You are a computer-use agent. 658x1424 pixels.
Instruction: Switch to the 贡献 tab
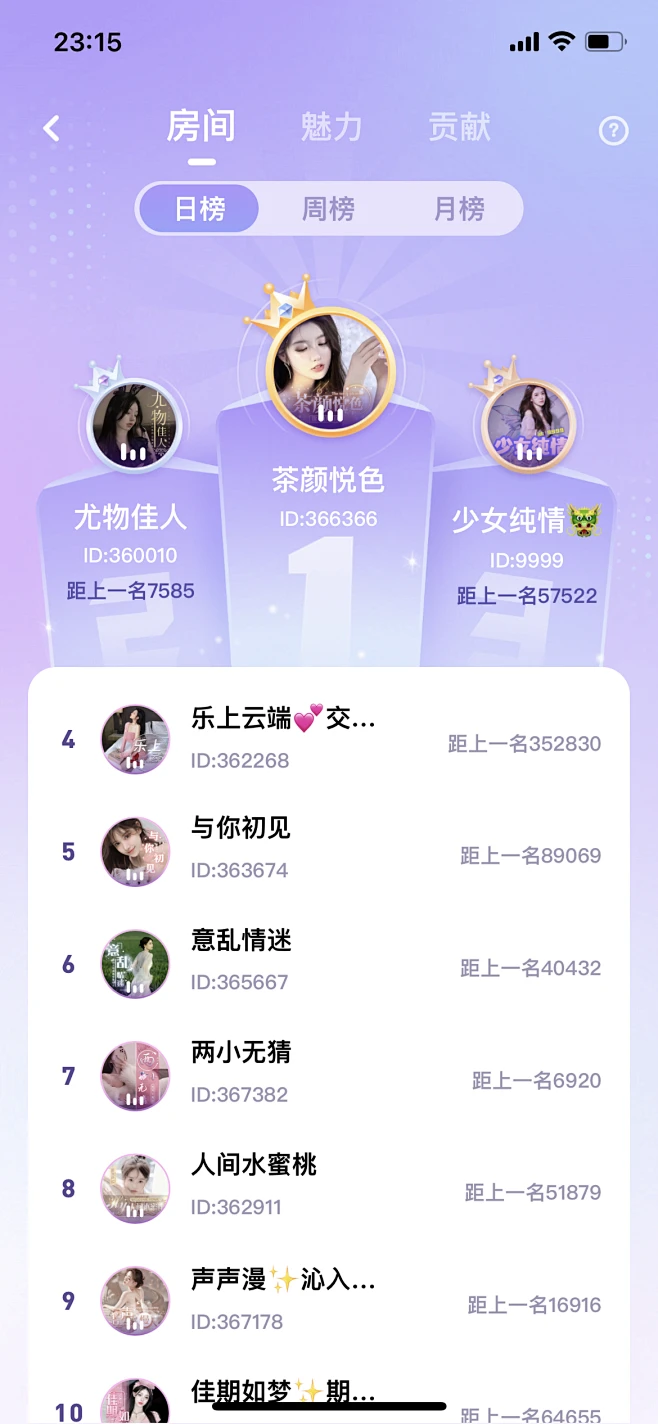(460, 127)
